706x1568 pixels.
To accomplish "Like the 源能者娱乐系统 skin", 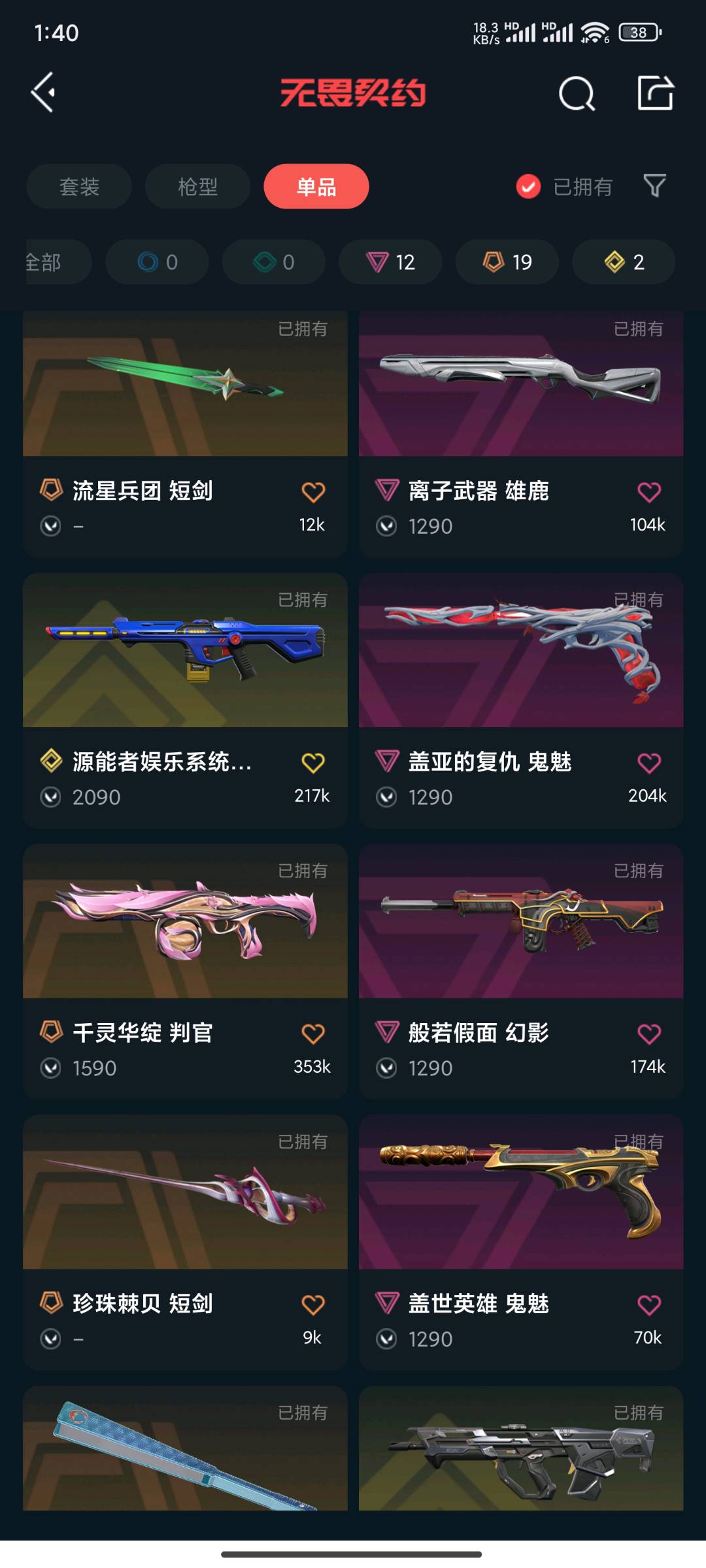I will click(313, 762).
